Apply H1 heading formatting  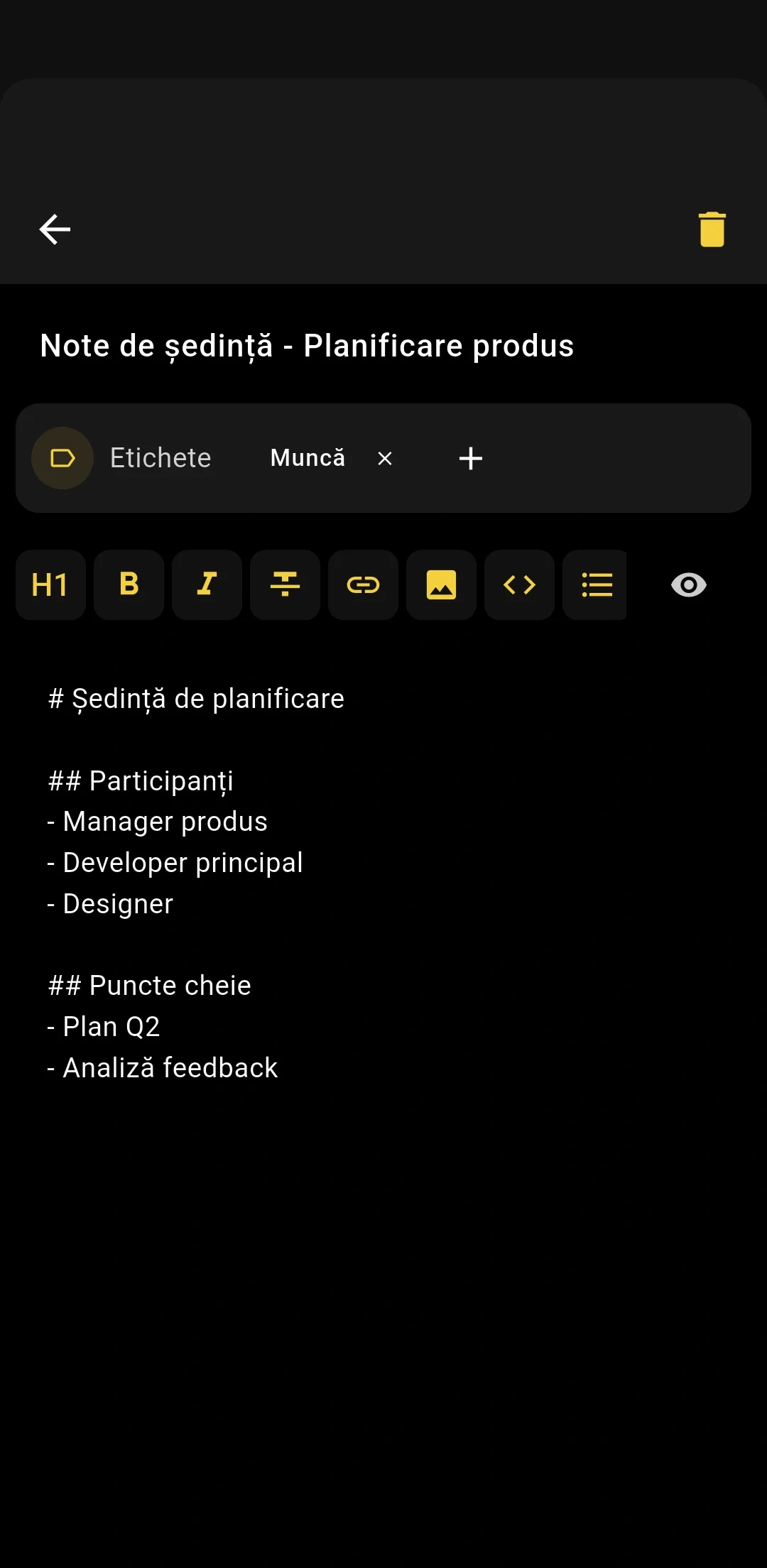click(50, 584)
